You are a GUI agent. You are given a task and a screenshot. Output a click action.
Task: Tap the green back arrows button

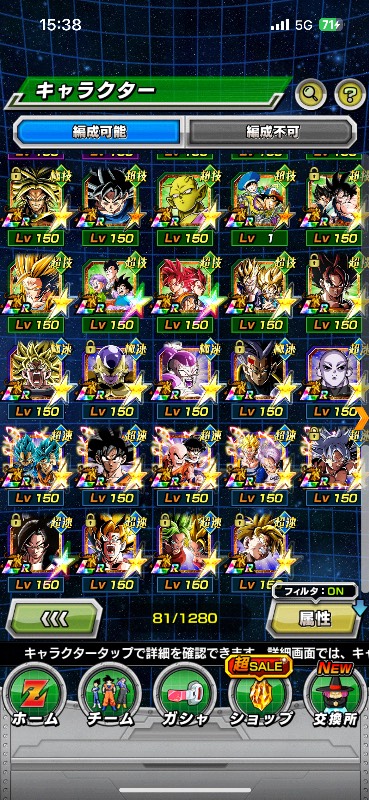pyautogui.click(x=54, y=619)
